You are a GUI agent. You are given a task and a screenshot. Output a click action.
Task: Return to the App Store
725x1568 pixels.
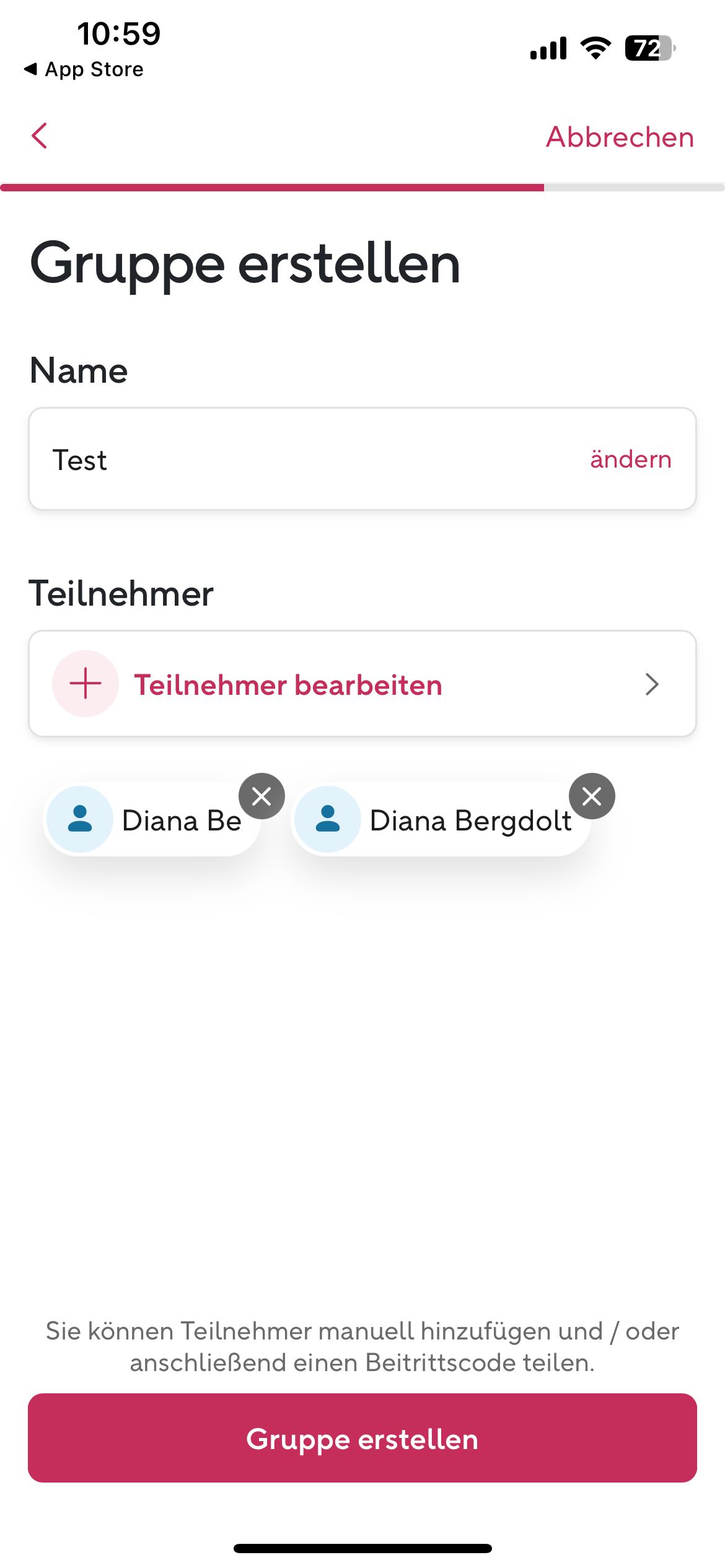click(84, 69)
